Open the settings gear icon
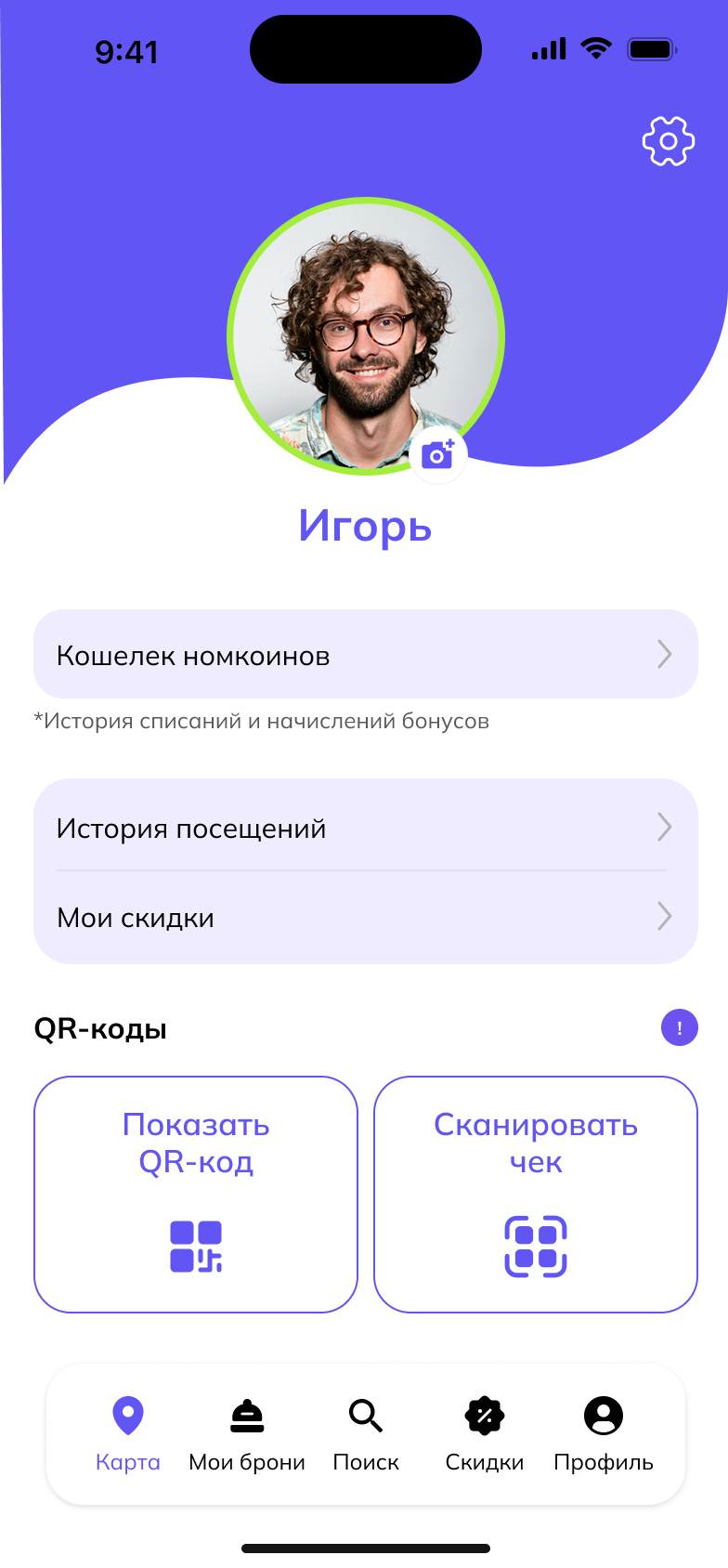Viewport: 728px width, 1568px height. (x=668, y=141)
